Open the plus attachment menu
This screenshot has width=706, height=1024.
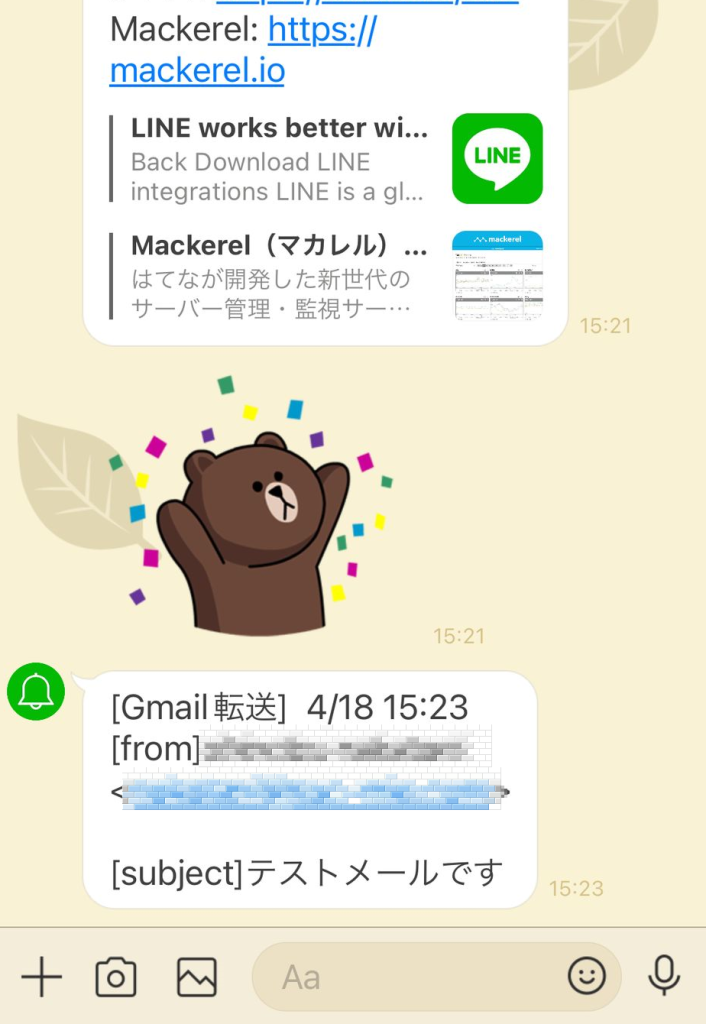click(41, 977)
